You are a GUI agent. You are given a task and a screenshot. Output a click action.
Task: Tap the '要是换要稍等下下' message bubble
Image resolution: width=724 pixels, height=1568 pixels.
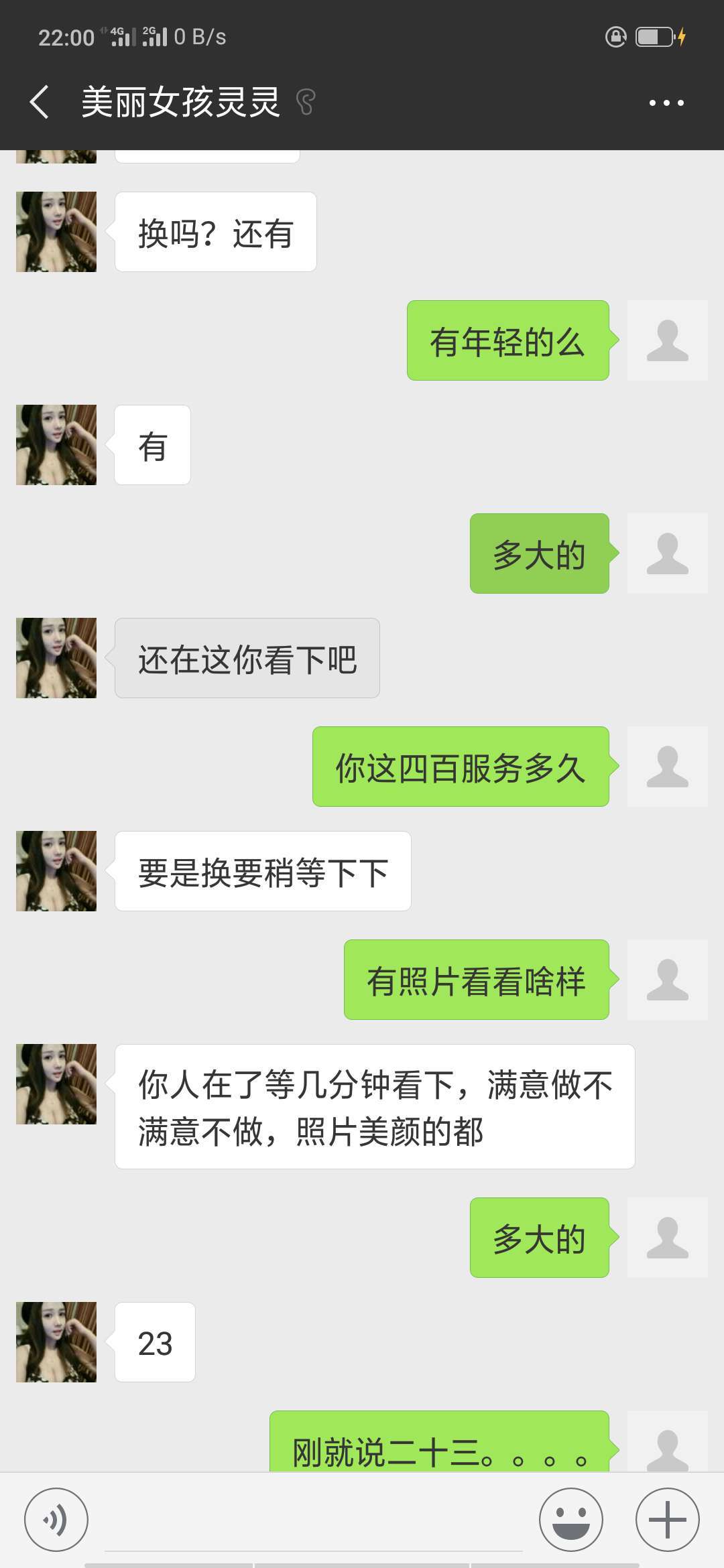(262, 871)
